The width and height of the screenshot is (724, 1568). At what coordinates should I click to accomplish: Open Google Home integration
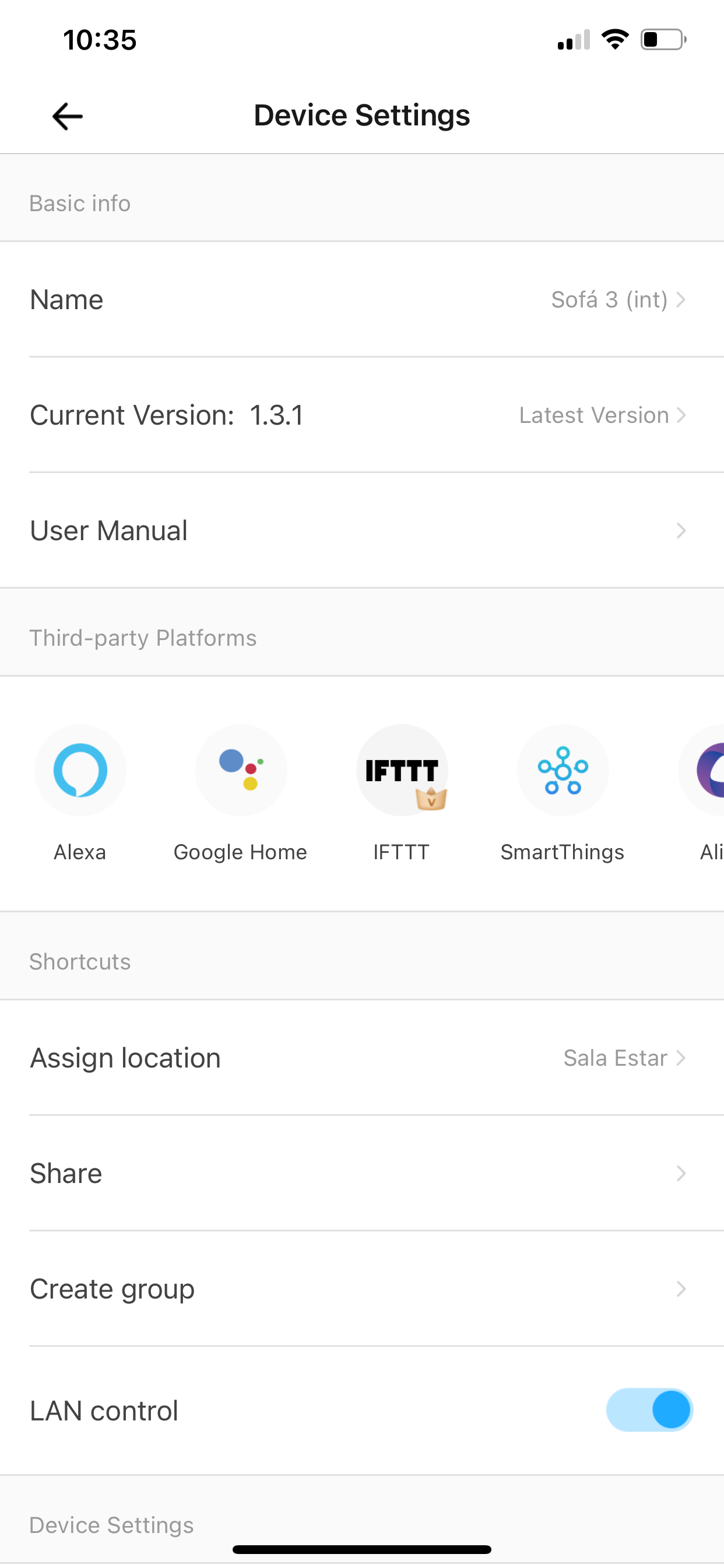pos(241,771)
